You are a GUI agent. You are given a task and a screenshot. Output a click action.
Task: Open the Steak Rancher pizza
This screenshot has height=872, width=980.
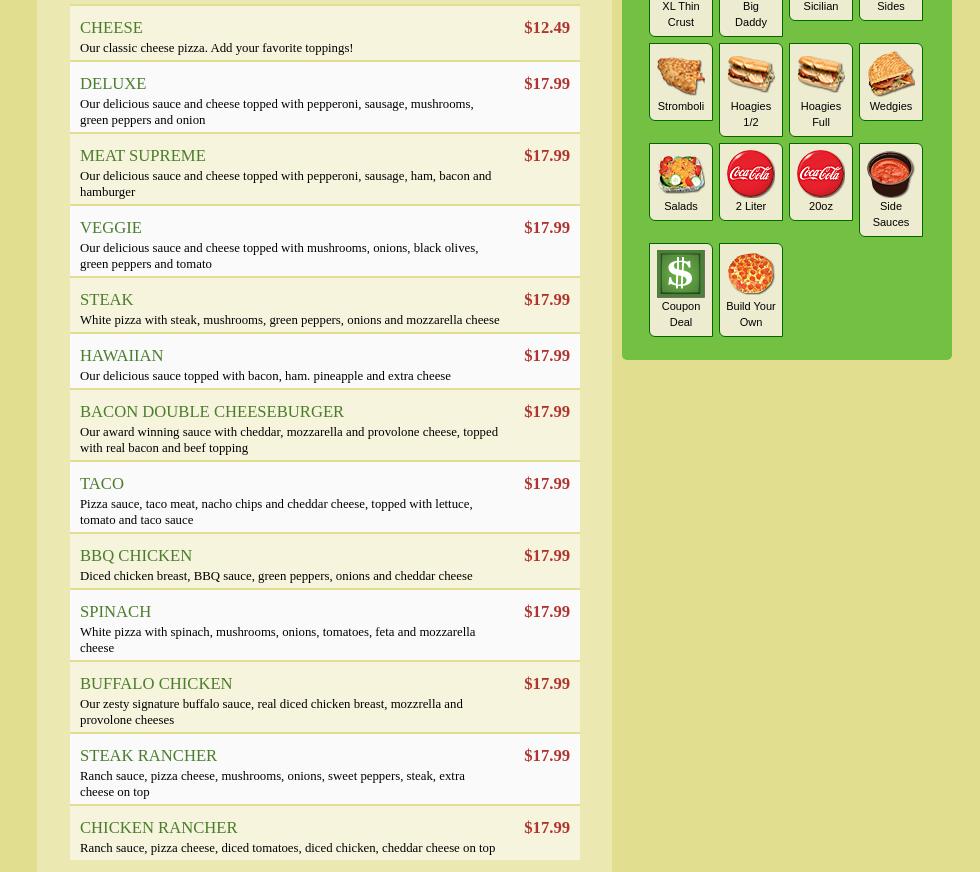[x=148, y=756]
